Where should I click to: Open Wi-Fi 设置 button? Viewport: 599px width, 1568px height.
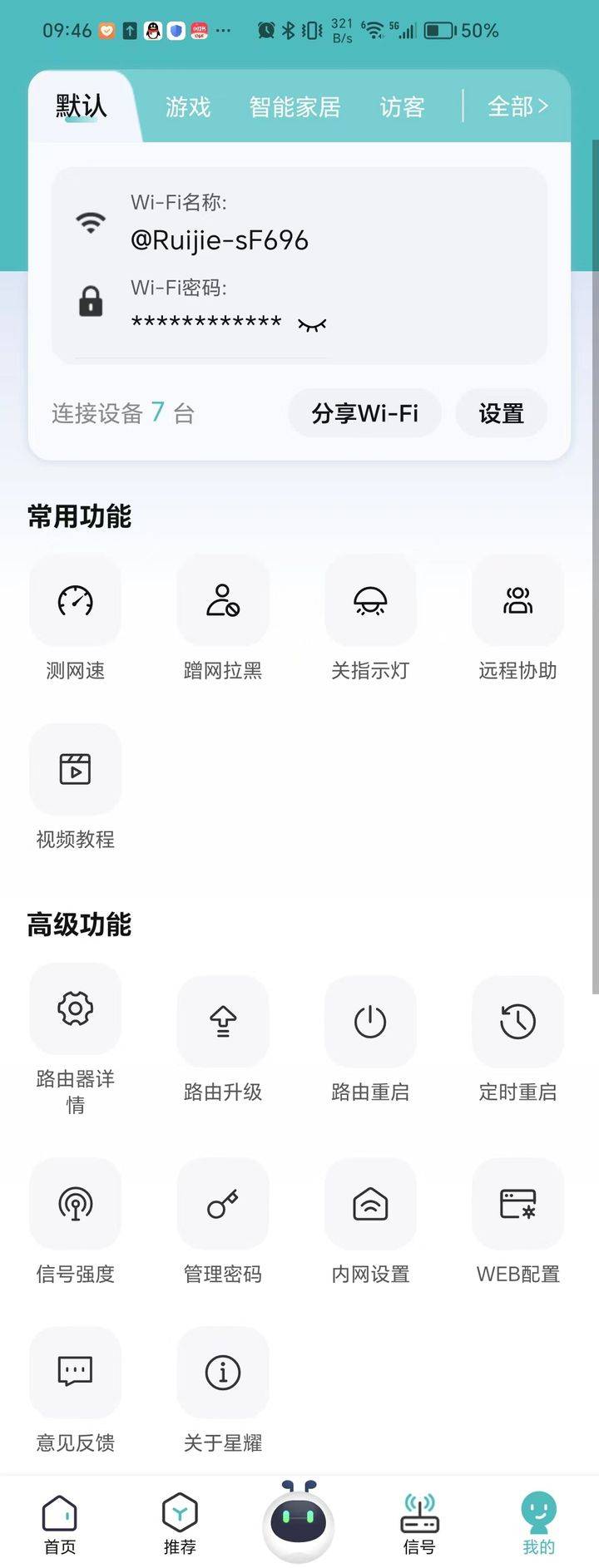point(501,413)
